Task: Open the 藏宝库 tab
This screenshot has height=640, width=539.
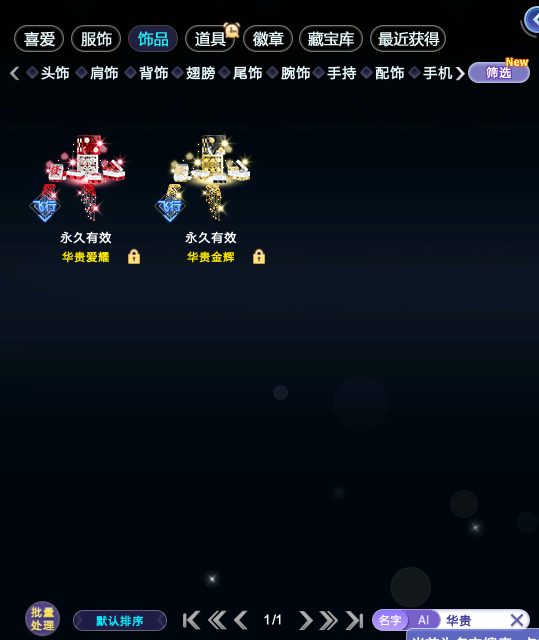Action: pos(331,39)
